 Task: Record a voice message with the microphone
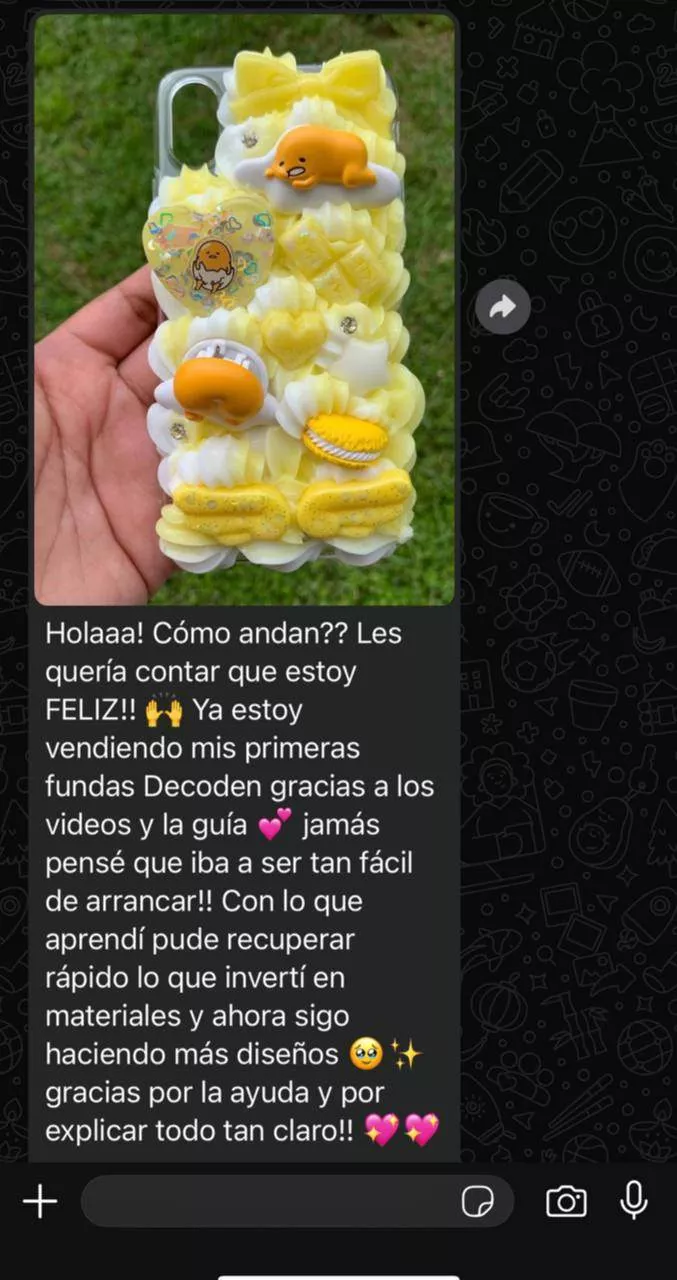(x=634, y=1200)
